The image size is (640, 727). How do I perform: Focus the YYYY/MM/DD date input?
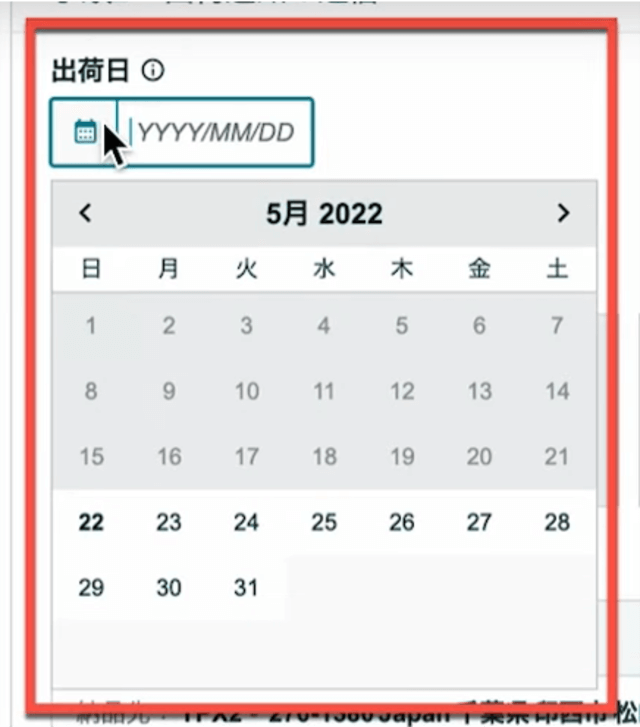point(216,132)
